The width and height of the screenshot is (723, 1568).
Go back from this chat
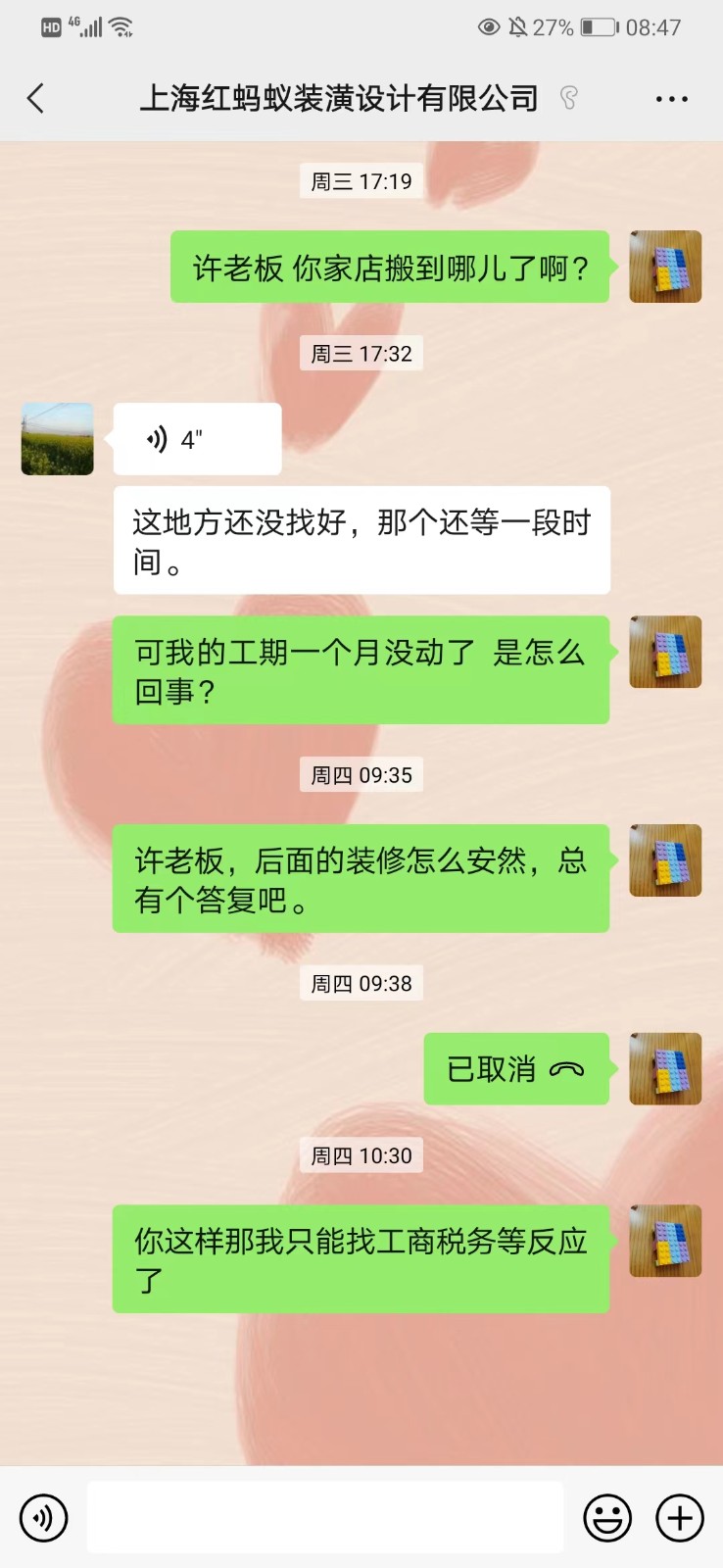click(36, 98)
